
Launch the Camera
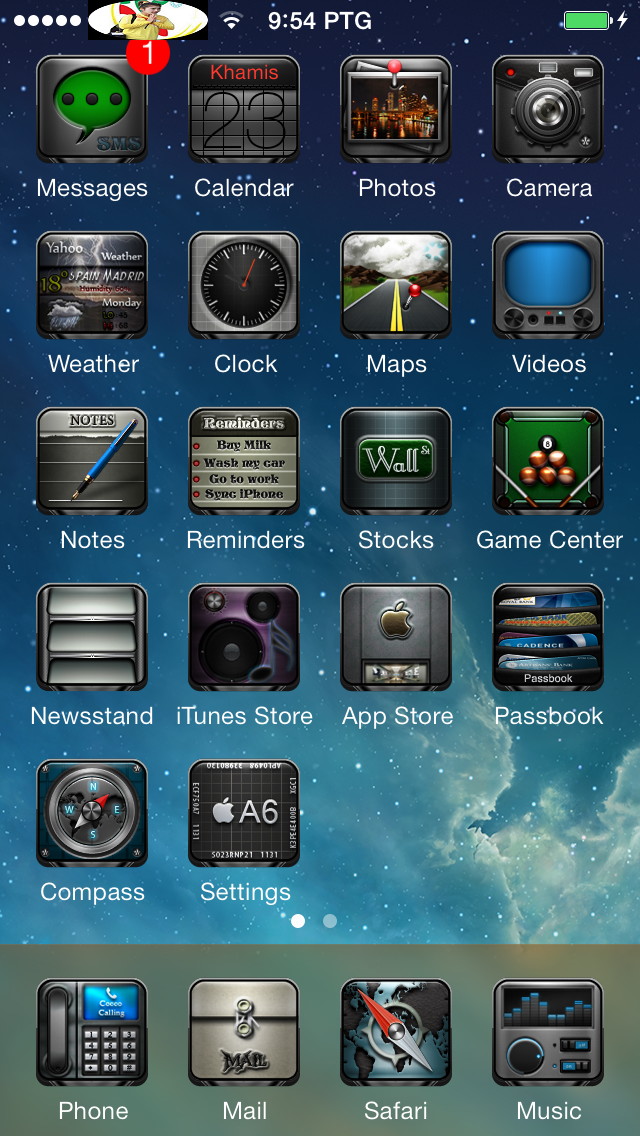[x=548, y=110]
